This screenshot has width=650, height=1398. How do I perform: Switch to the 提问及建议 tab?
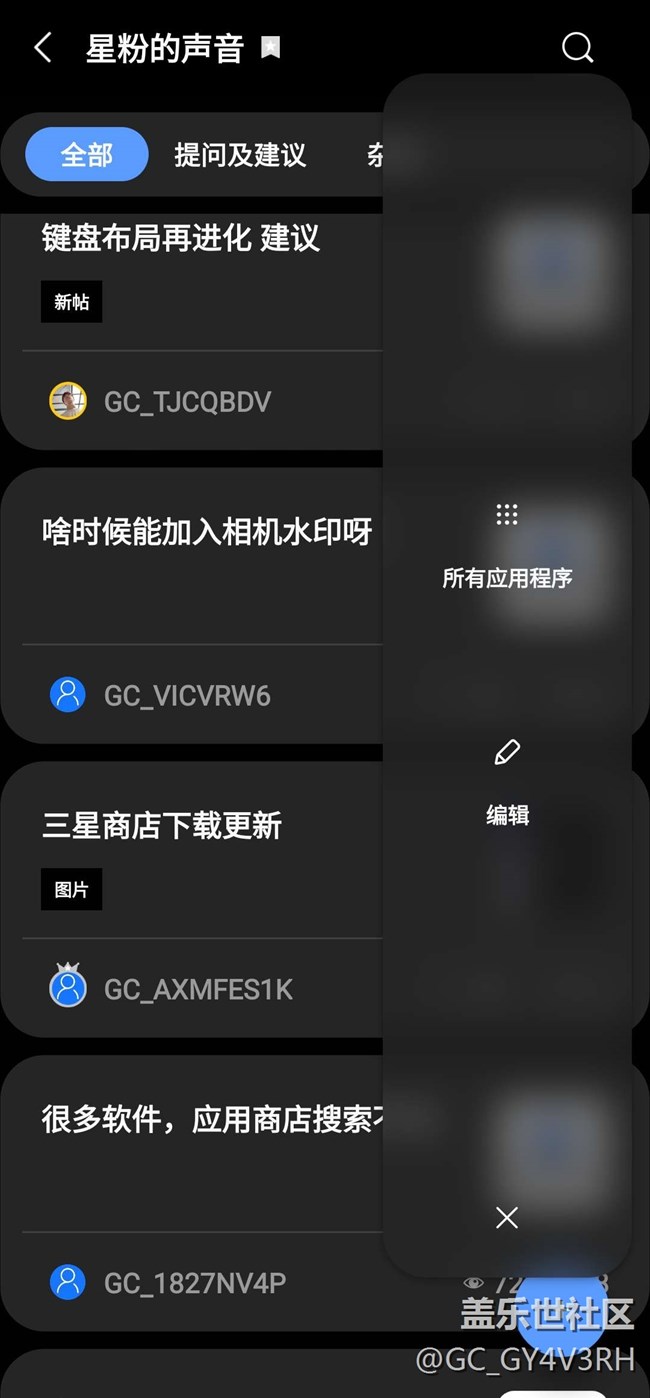240,155
